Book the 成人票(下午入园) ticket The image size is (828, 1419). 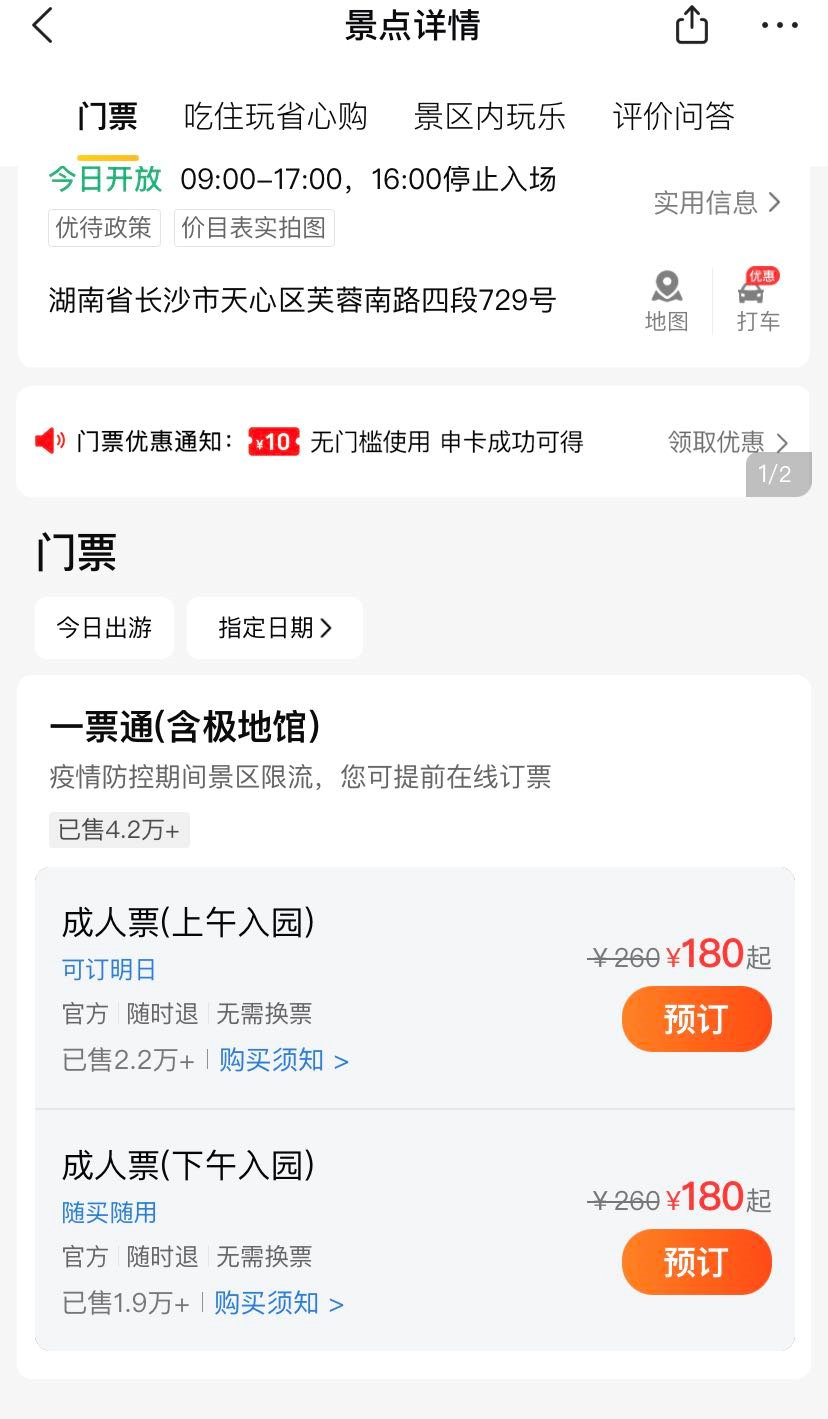(x=696, y=1261)
